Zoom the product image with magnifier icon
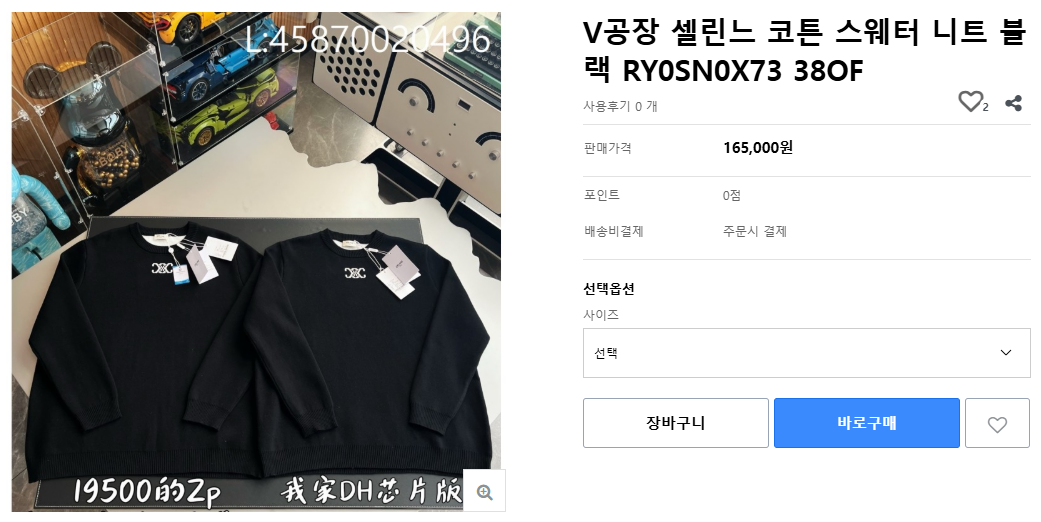Screen dimensions: 1041x522 click(x=485, y=491)
